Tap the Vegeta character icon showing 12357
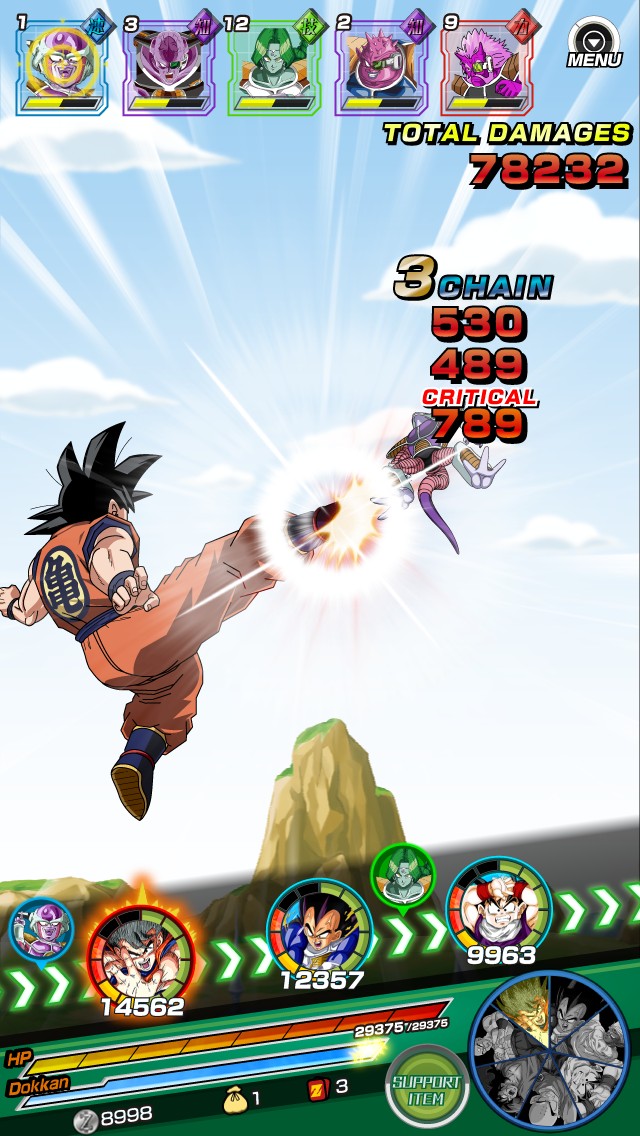The width and height of the screenshot is (640, 1136). (x=320, y=931)
